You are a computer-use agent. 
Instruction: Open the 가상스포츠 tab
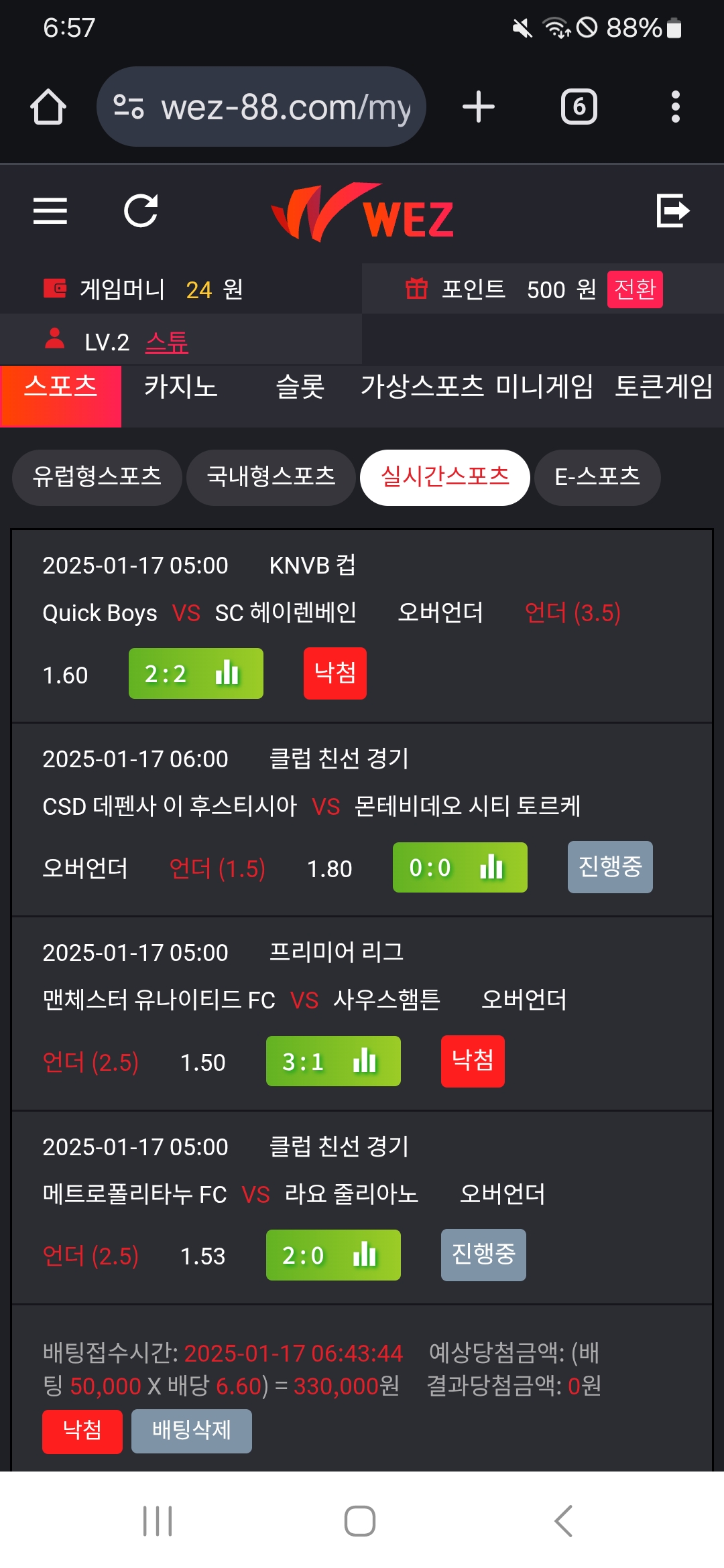[x=422, y=387]
